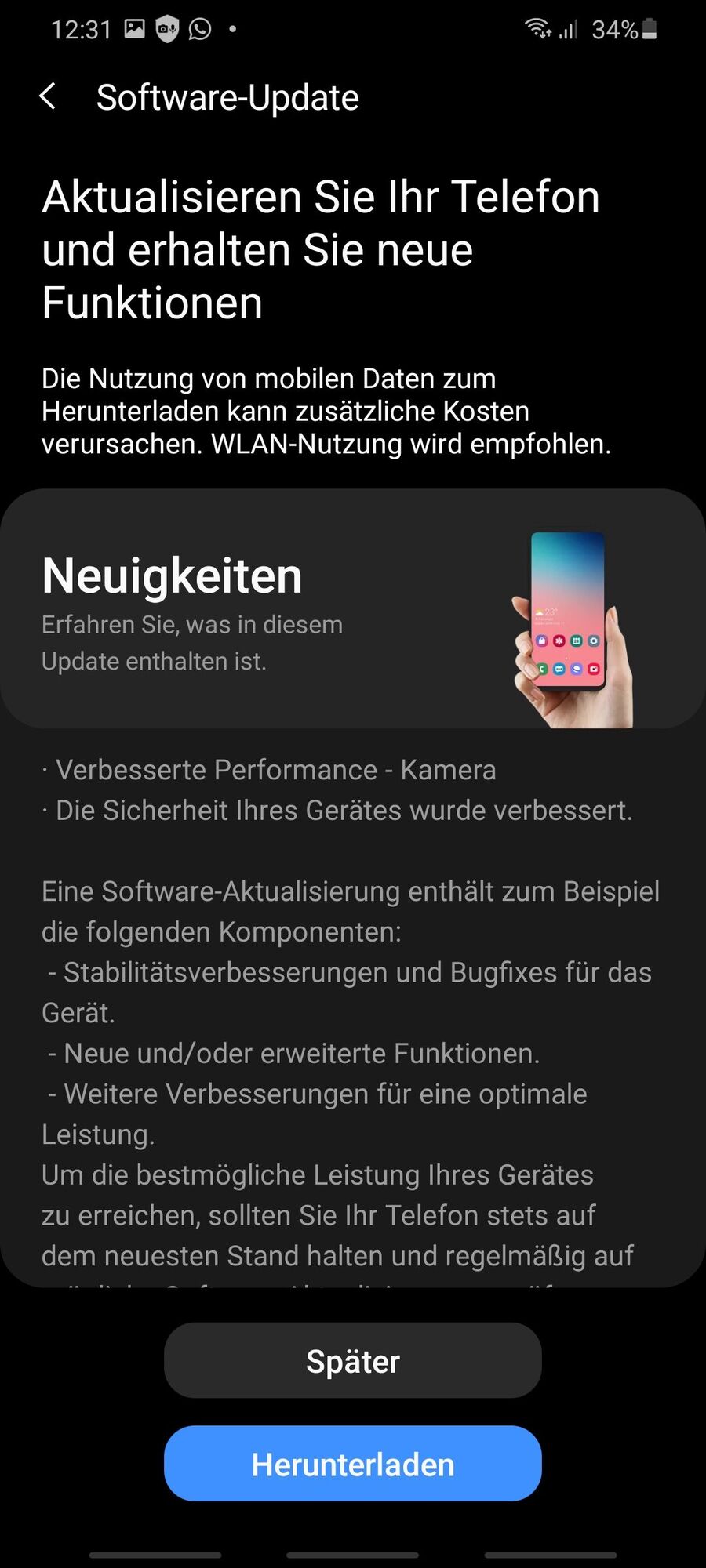Start the update with Herunterladen

[x=352, y=1464]
